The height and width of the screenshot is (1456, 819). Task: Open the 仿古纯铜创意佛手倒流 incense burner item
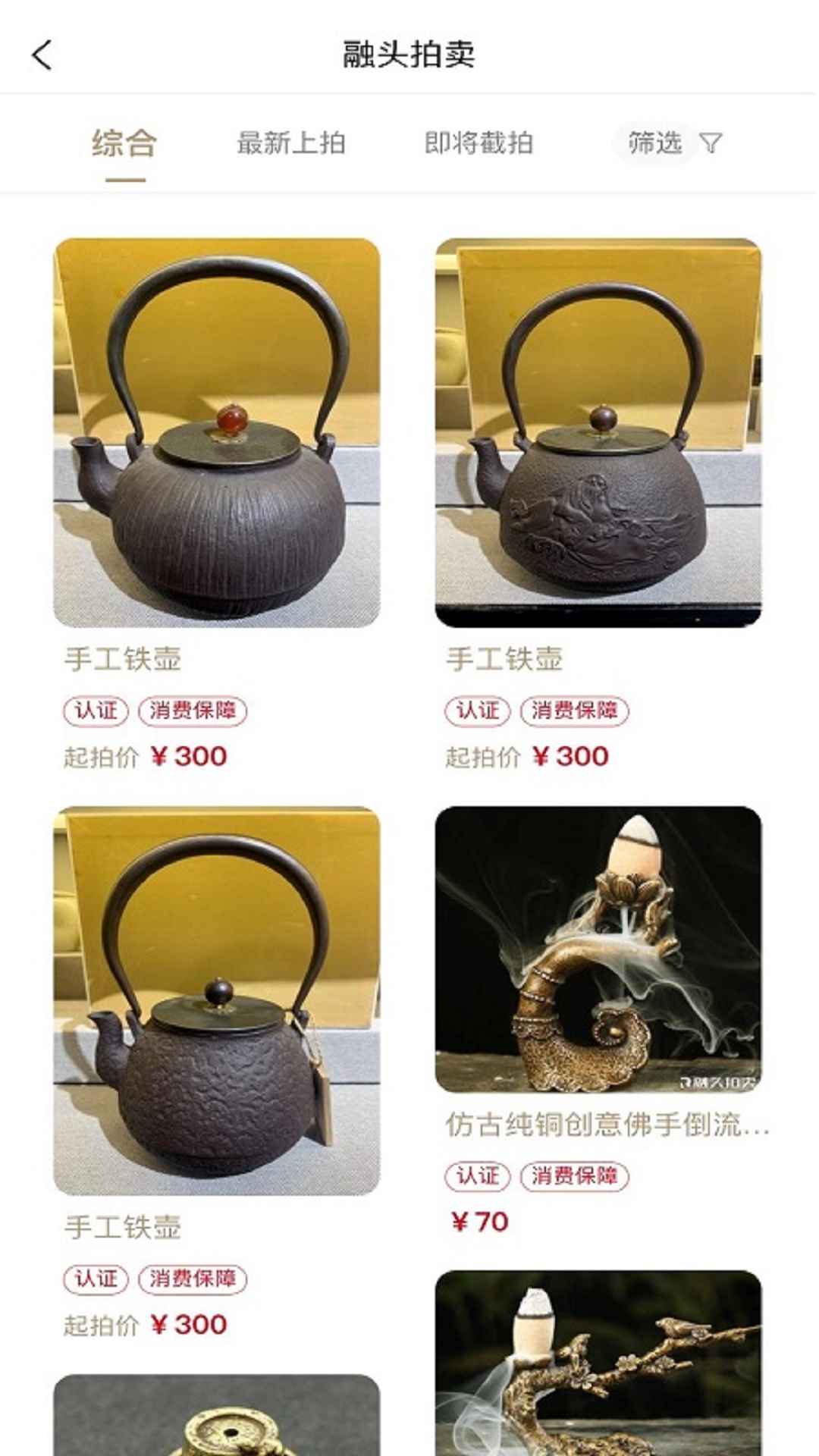[598, 949]
